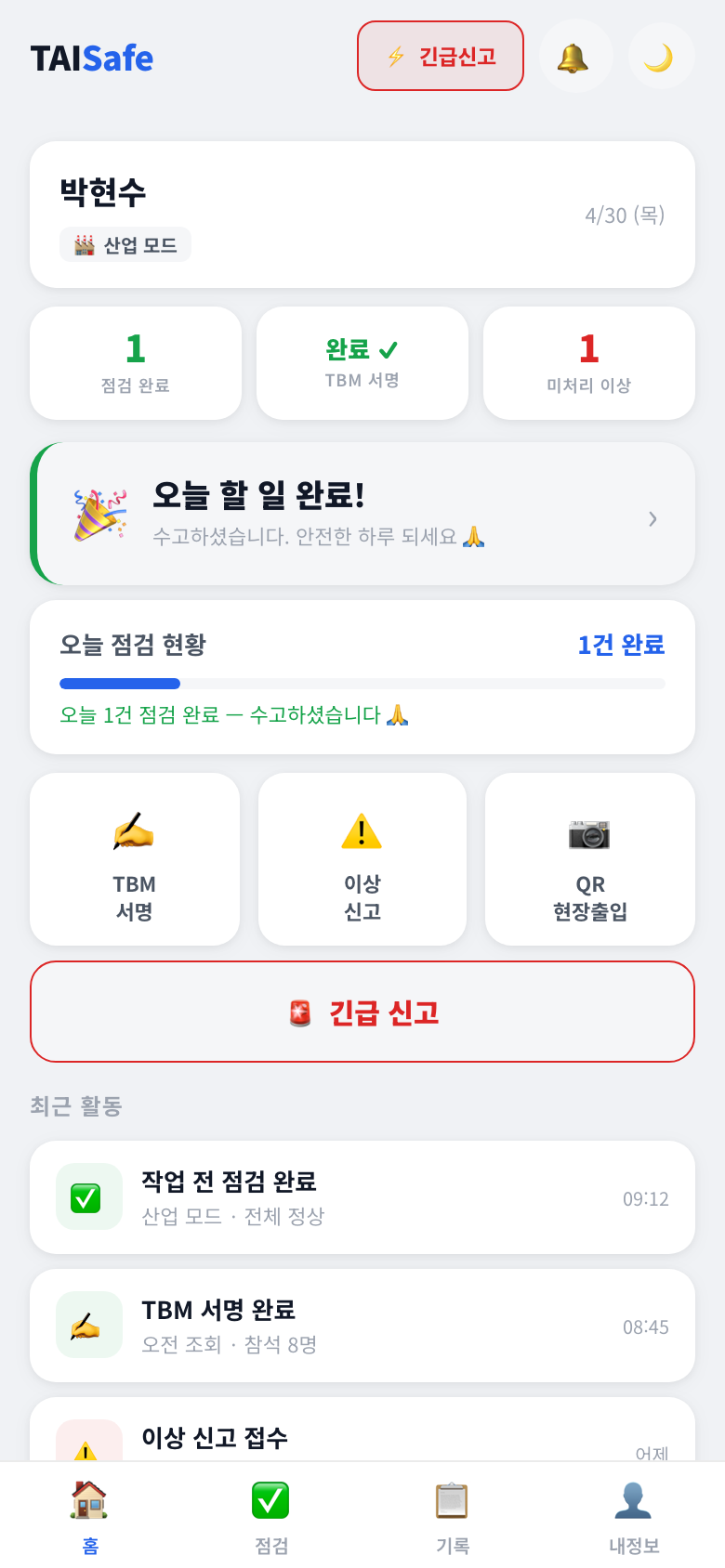Tap the 내정보 profile icon

[634, 1497]
